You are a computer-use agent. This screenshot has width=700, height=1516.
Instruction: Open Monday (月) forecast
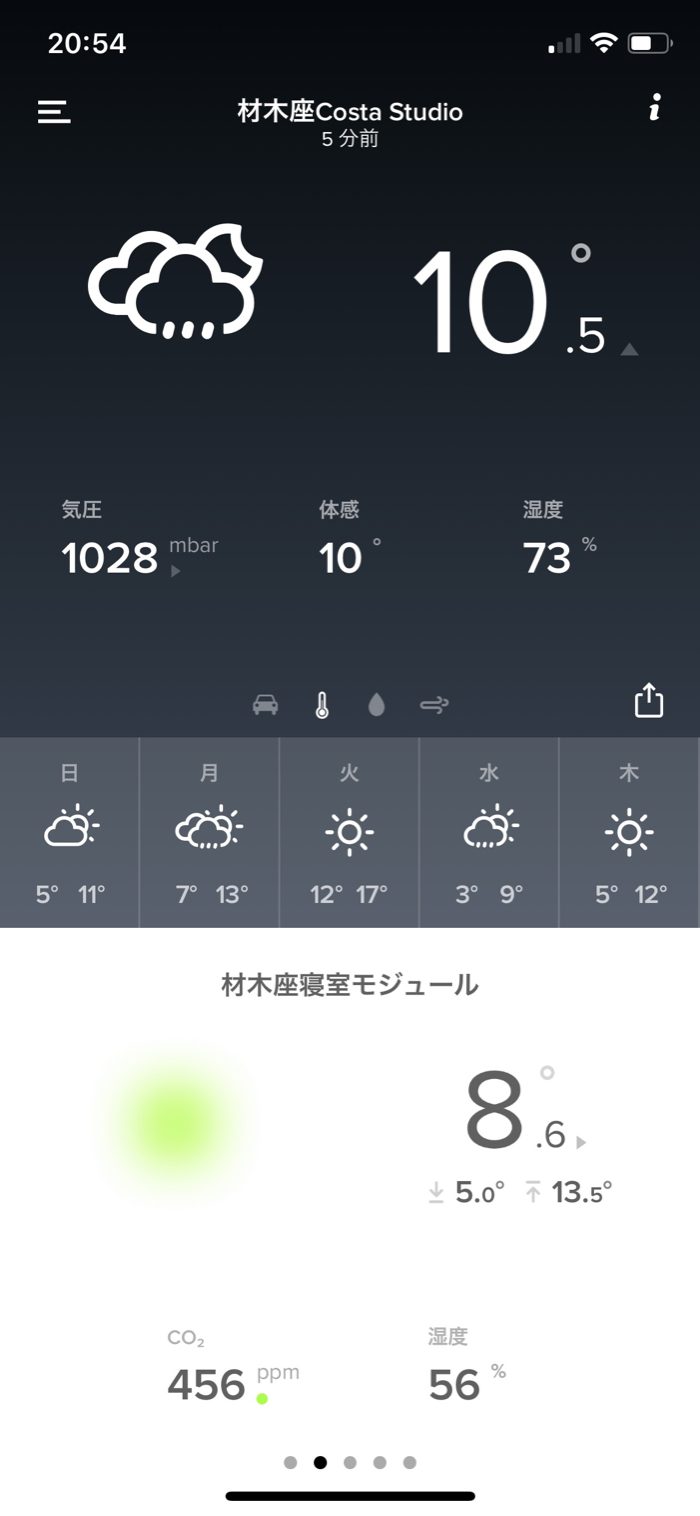point(210,833)
